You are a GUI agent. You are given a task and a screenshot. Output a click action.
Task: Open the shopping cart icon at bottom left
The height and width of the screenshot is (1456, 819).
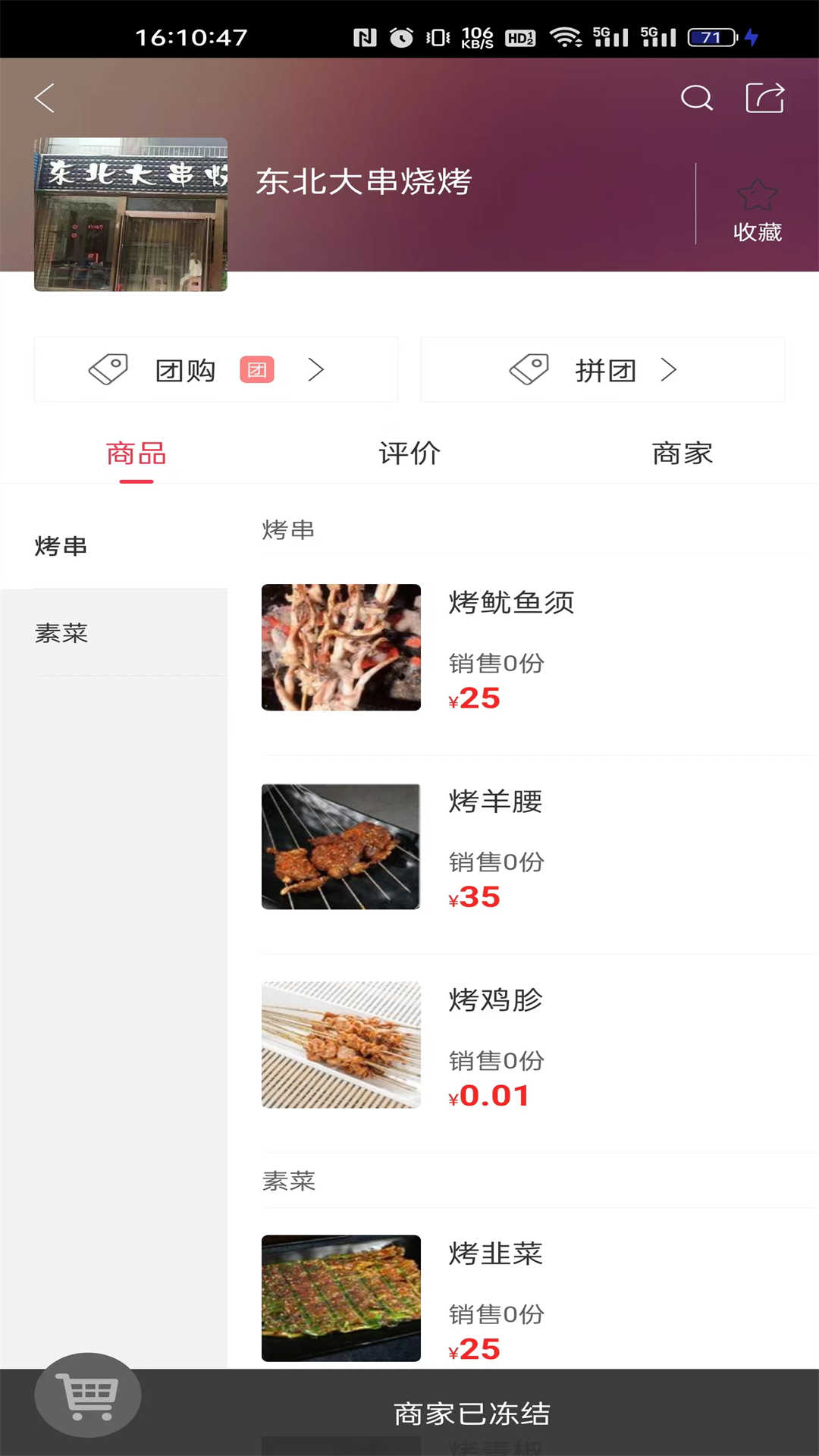pos(89,1410)
